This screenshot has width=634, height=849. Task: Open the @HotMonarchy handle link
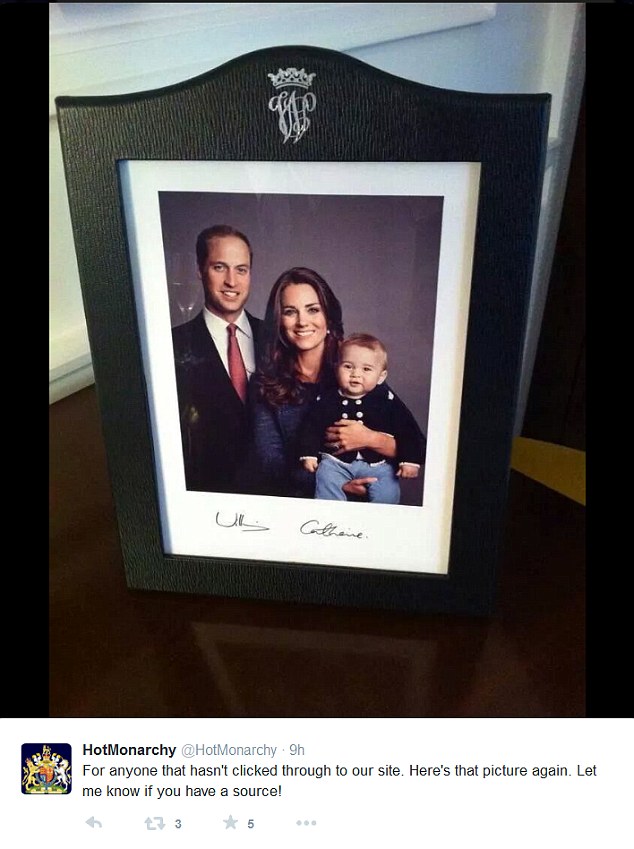pos(228,749)
